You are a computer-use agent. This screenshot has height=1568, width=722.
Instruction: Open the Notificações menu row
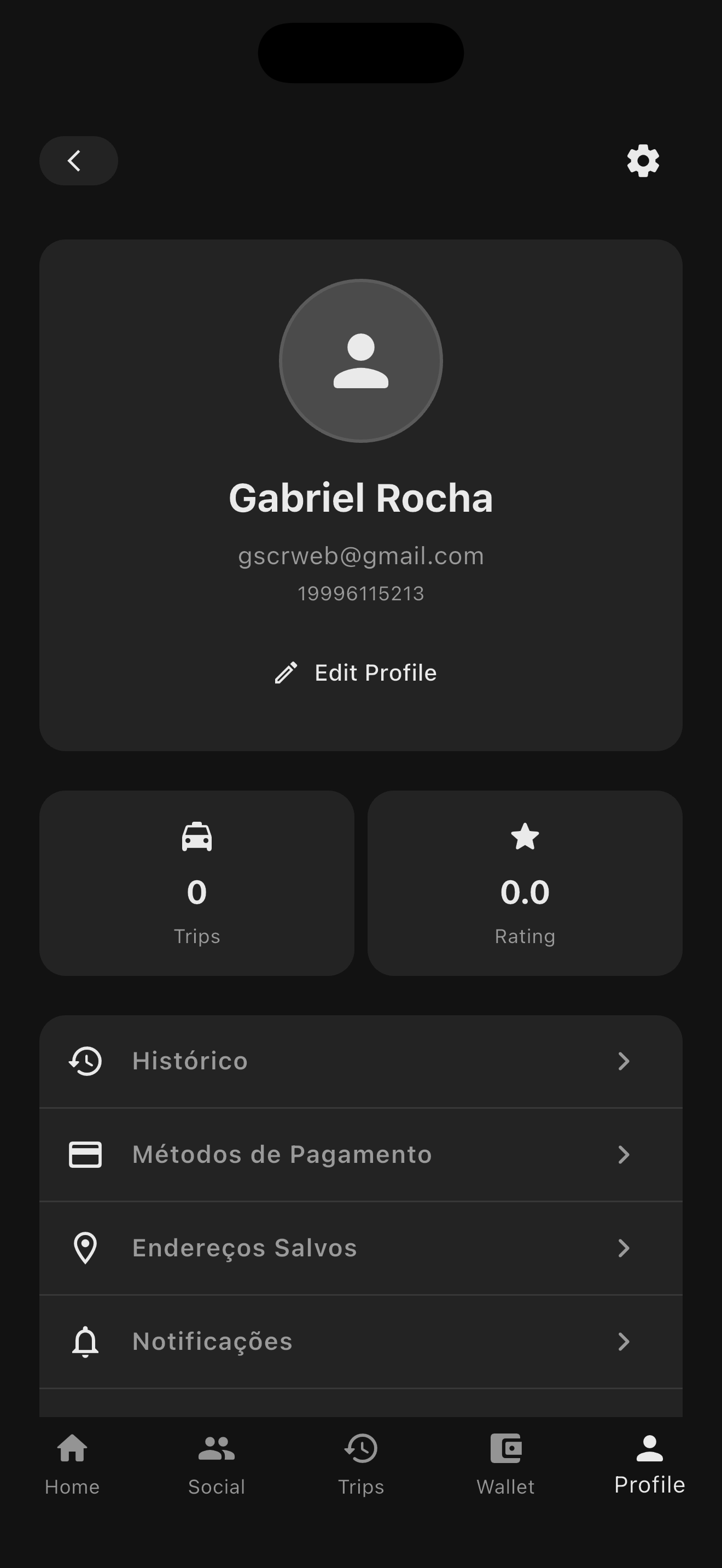[361, 1341]
